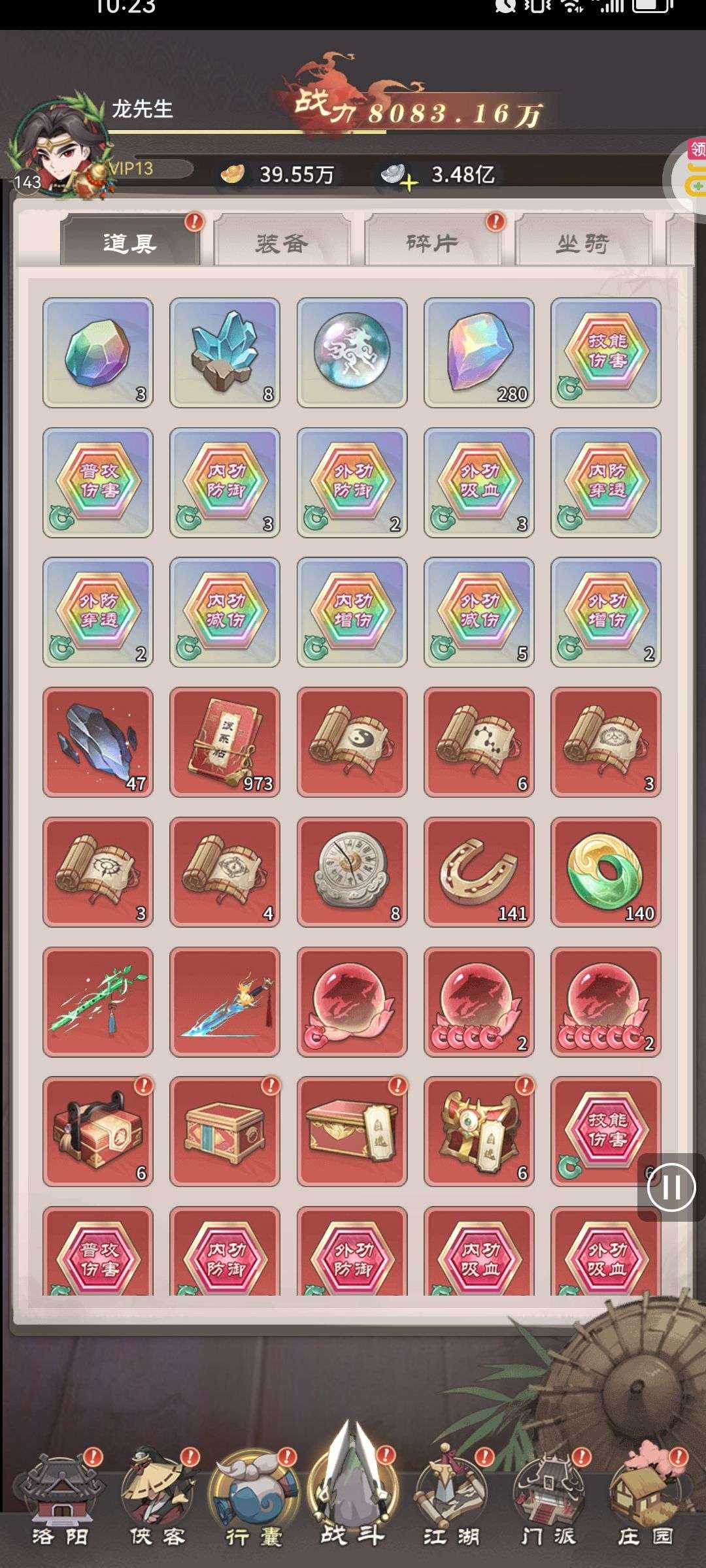The image size is (706, 1568).
Task: Open the 坐骑 tab
Action: [x=582, y=243]
